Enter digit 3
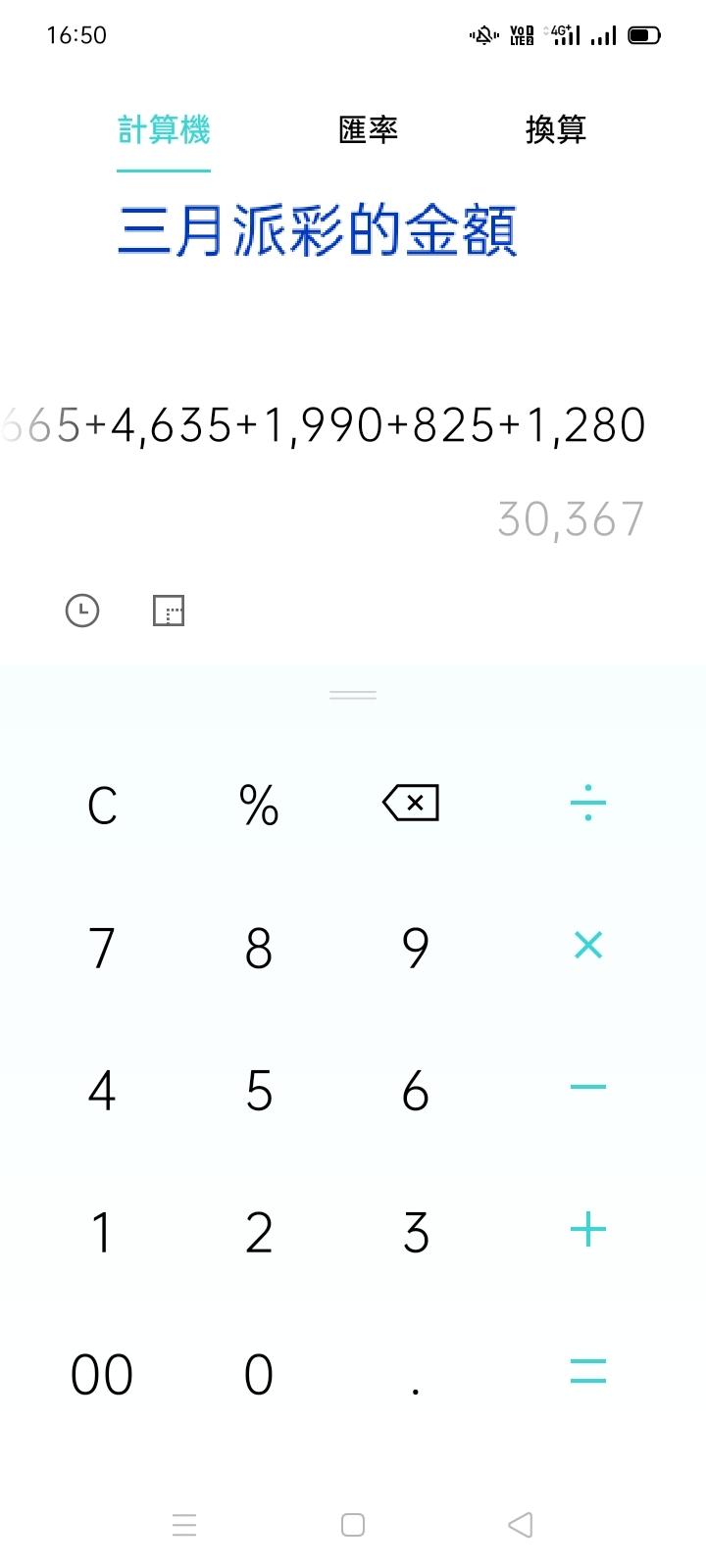This screenshot has width=706, height=1568. click(x=416, y=1232)
